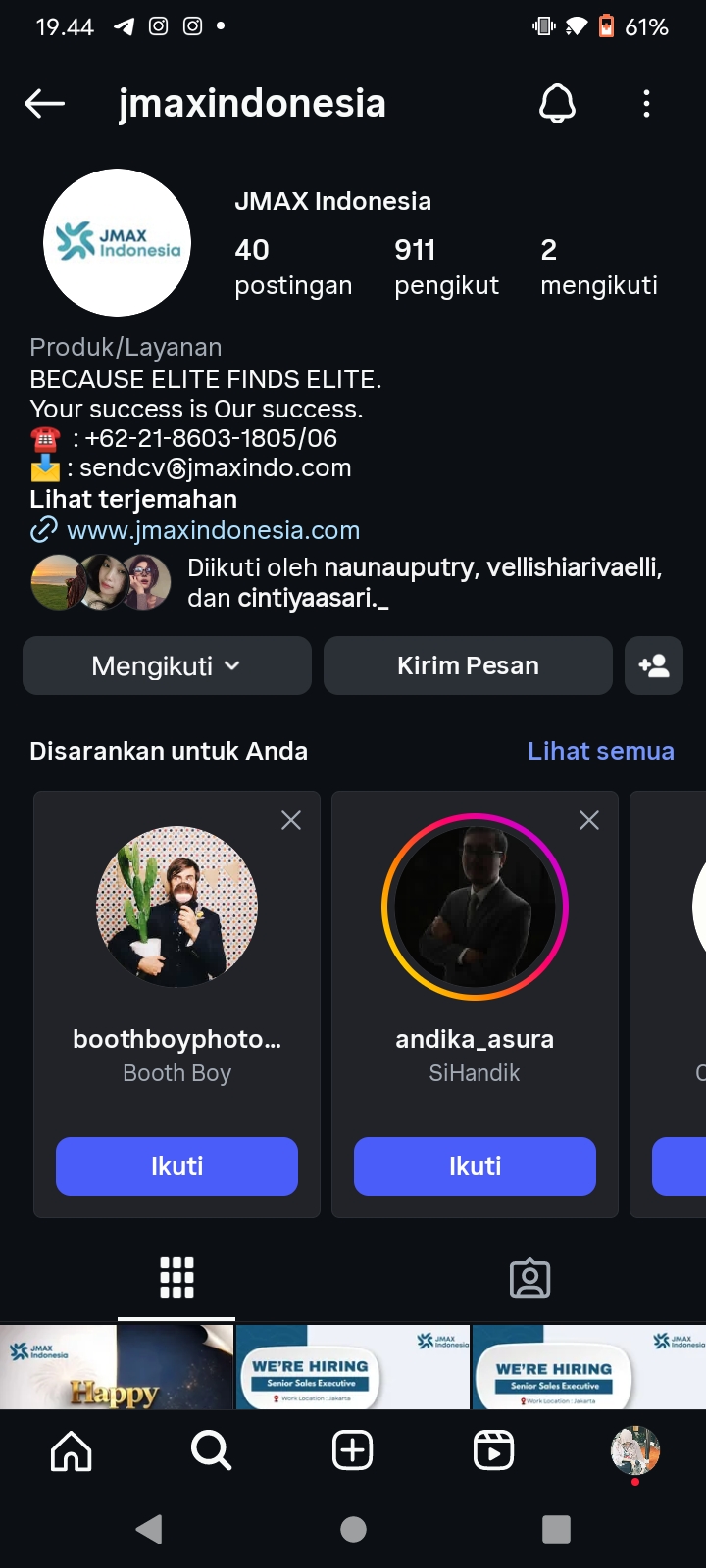The image size is (706, 1568).
Task: Tap Lihat terjemahan to translate bio
Action: click(x=133, y=499)
